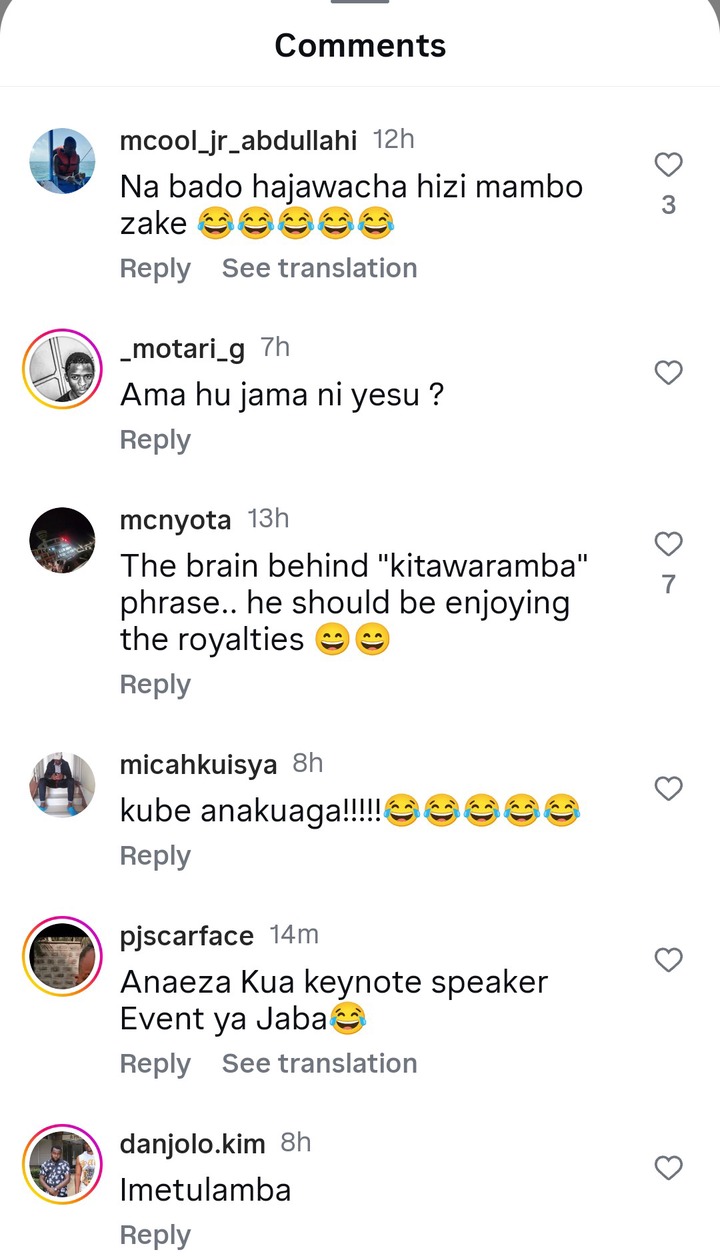
Task: Reply to mcnyota's comment
Action: point(155,684)
